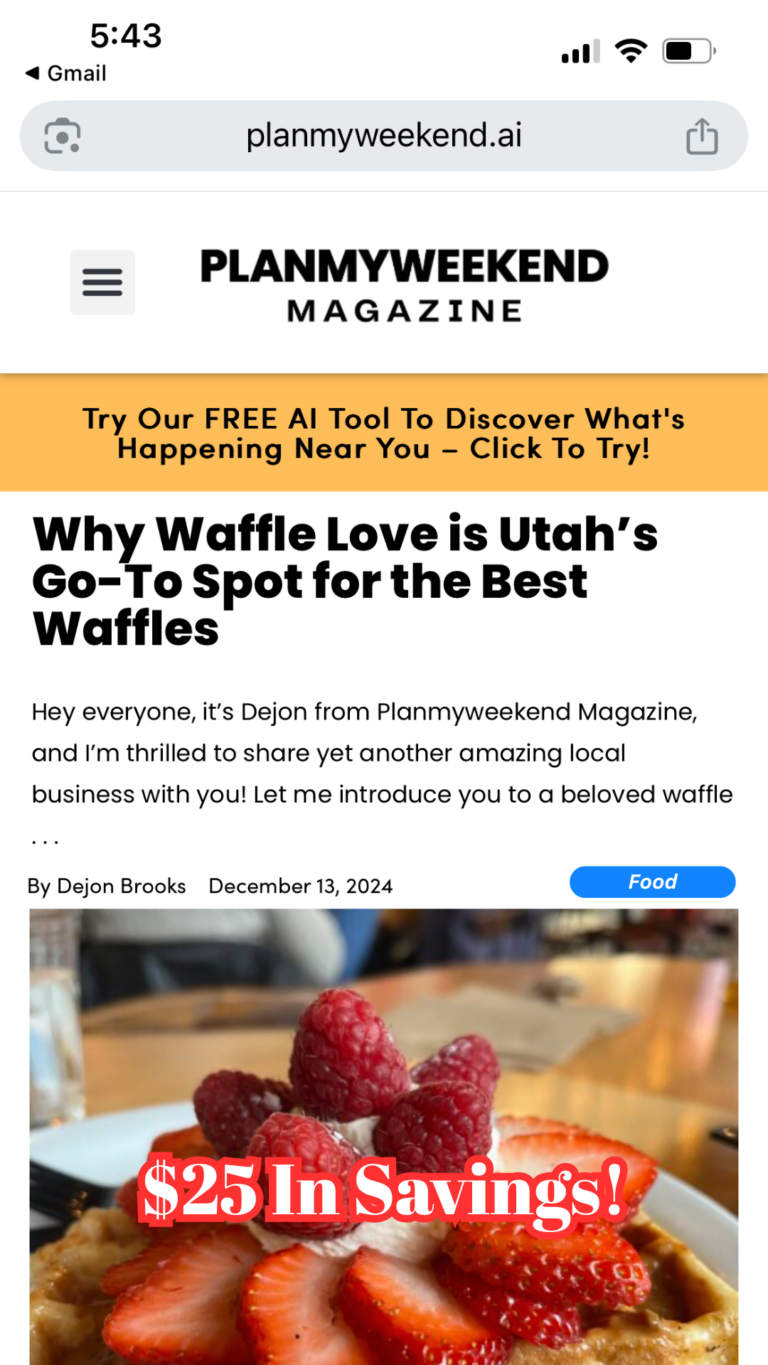Return to the Gmail app
The width and height of the screenshot is (768, 1365).
pos(66,73)
